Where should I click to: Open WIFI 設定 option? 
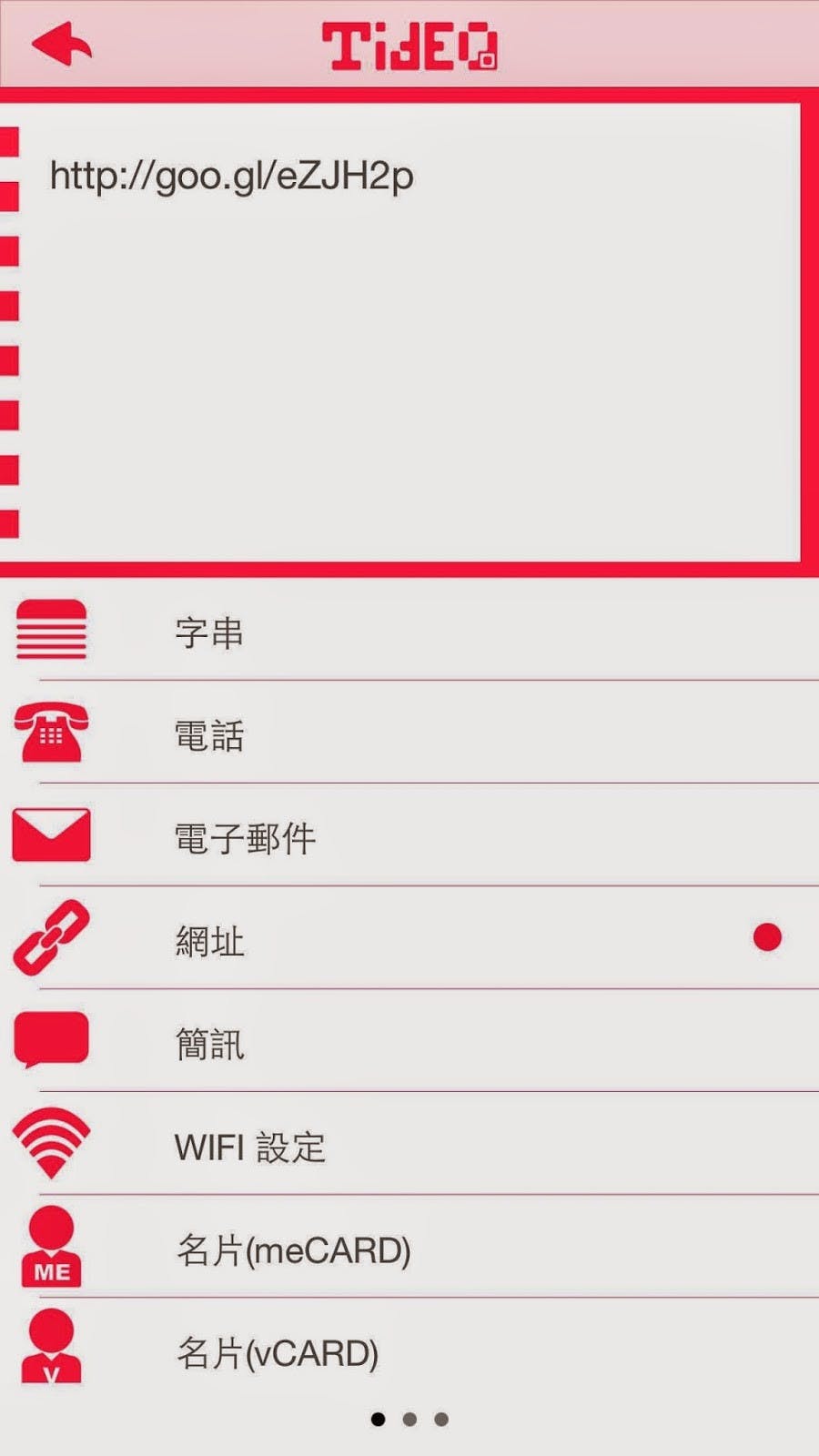coord(409,1144)
